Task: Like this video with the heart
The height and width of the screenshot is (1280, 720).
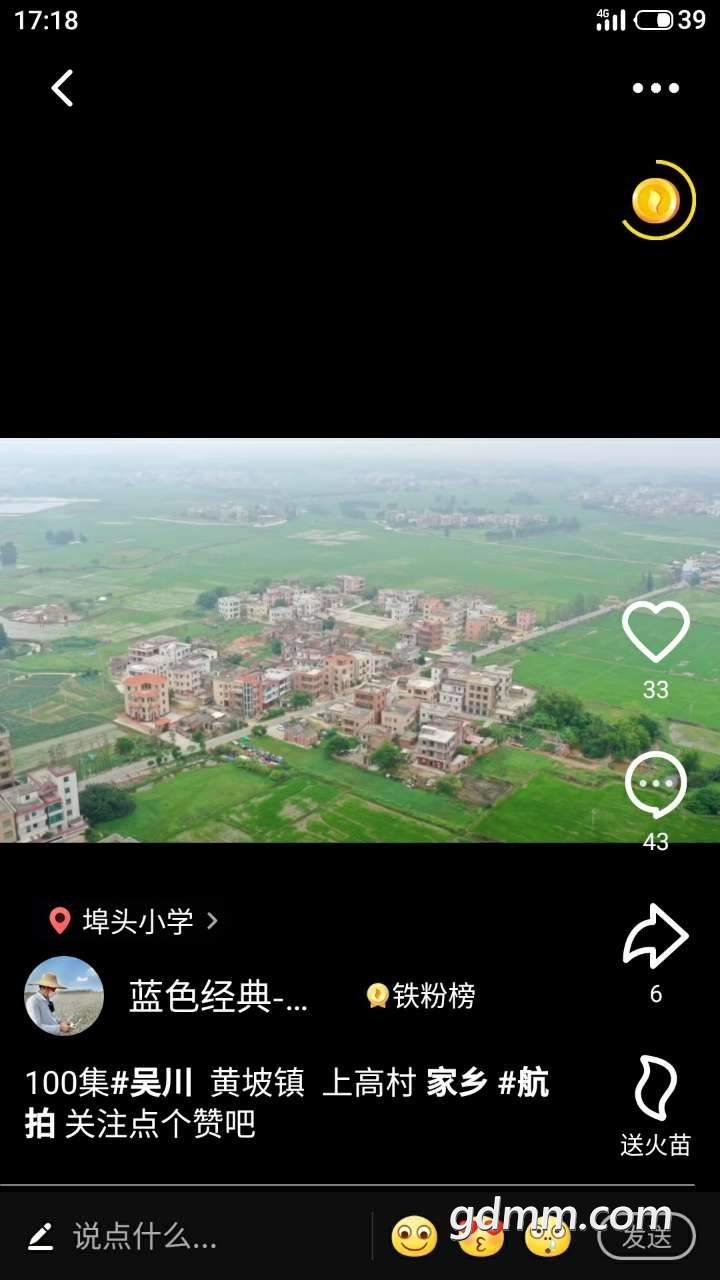Action: click(x=655, y=632)
